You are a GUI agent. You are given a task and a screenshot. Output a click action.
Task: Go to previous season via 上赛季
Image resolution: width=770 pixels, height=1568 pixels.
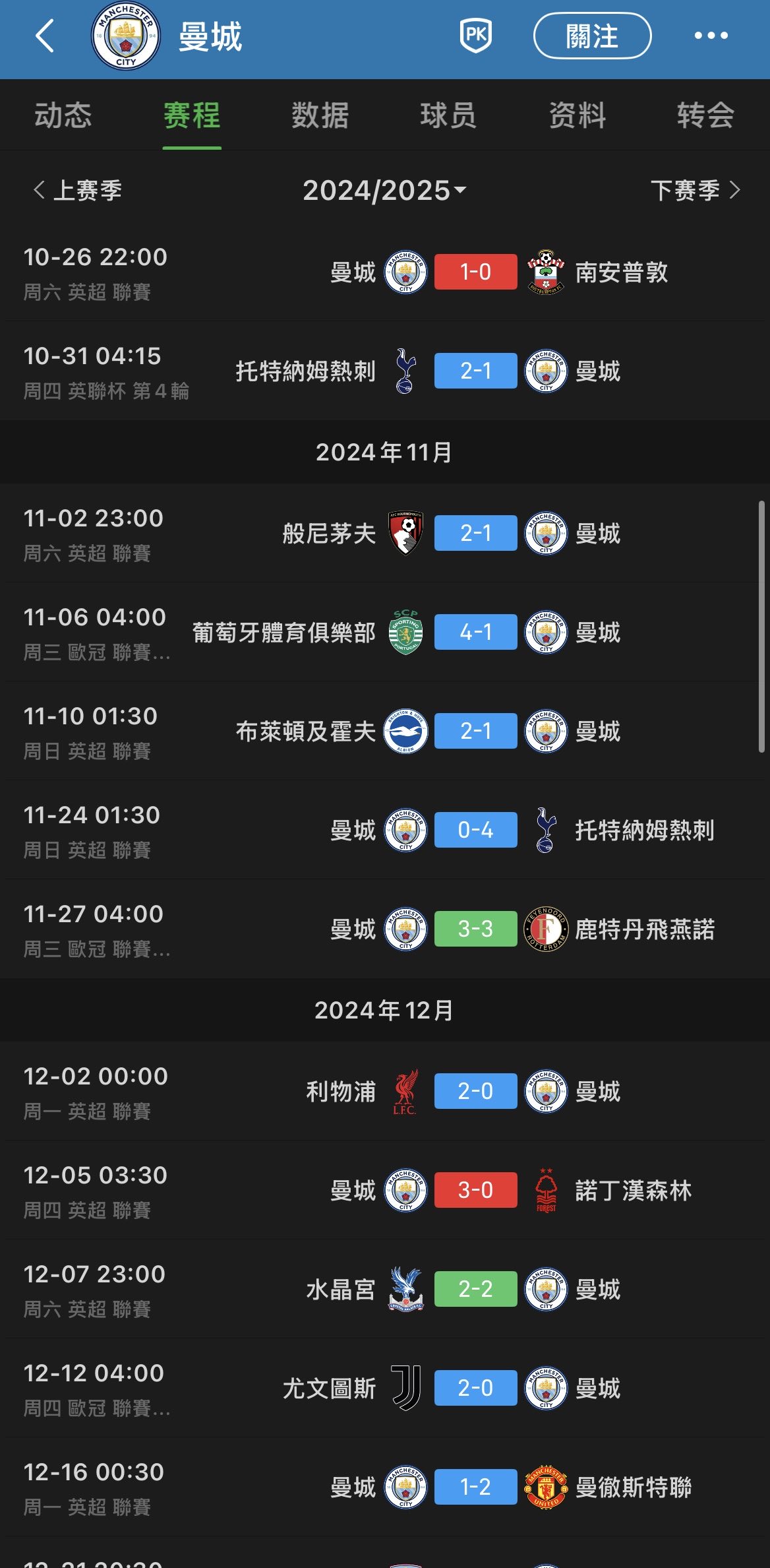(x=78, y=191)
